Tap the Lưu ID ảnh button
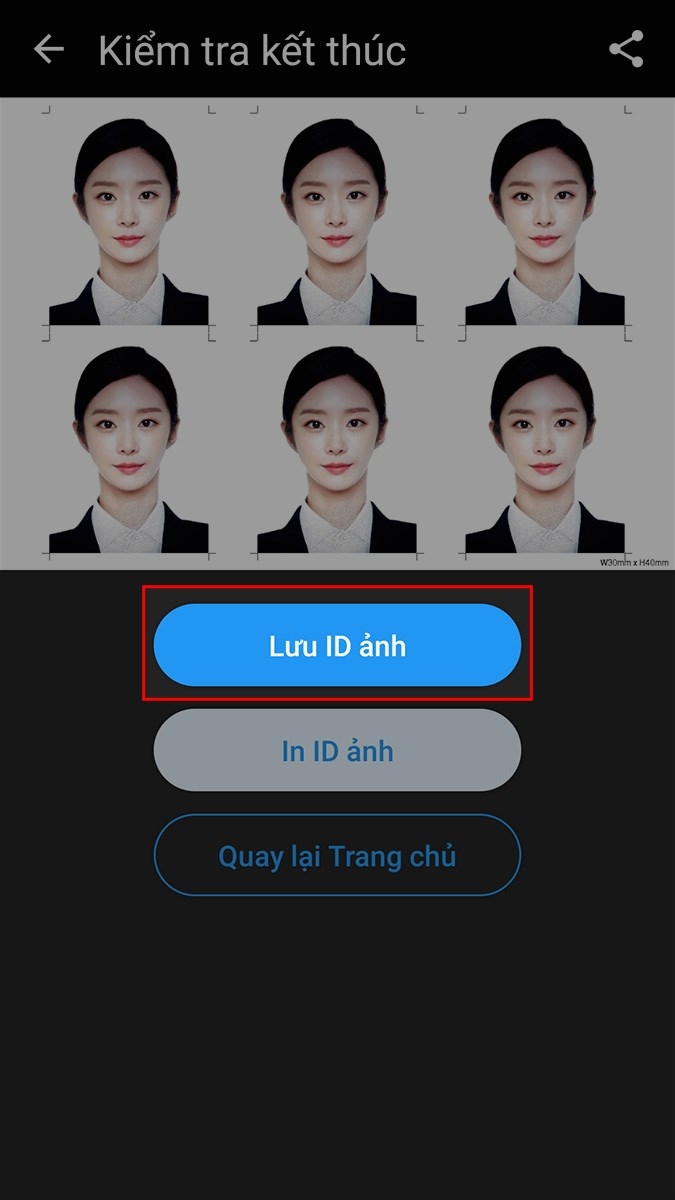Image resolution: width=675 pixels, height=1200 pixels. tap(337, 645)
